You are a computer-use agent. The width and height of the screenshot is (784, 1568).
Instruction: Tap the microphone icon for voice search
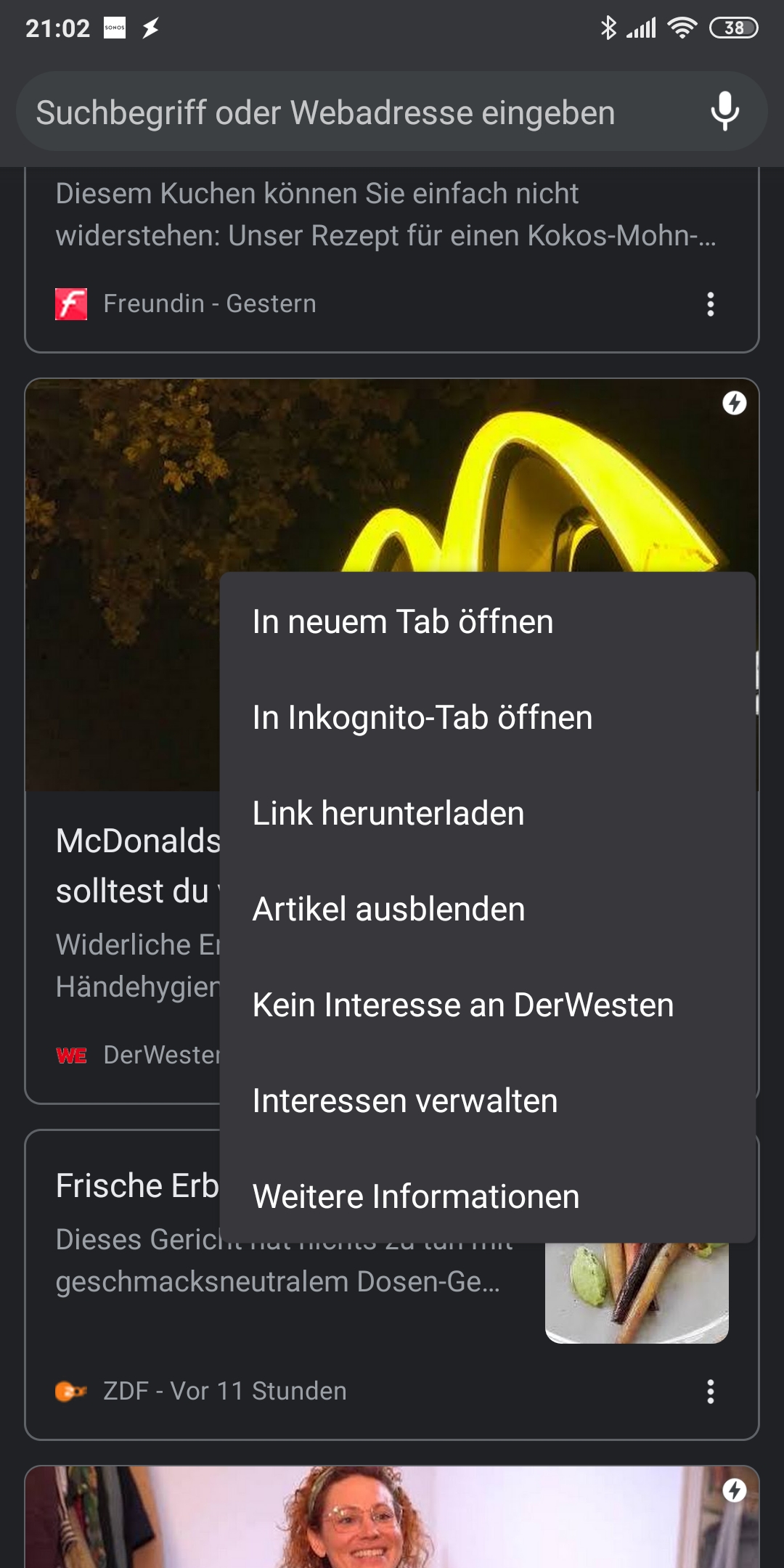725,112
